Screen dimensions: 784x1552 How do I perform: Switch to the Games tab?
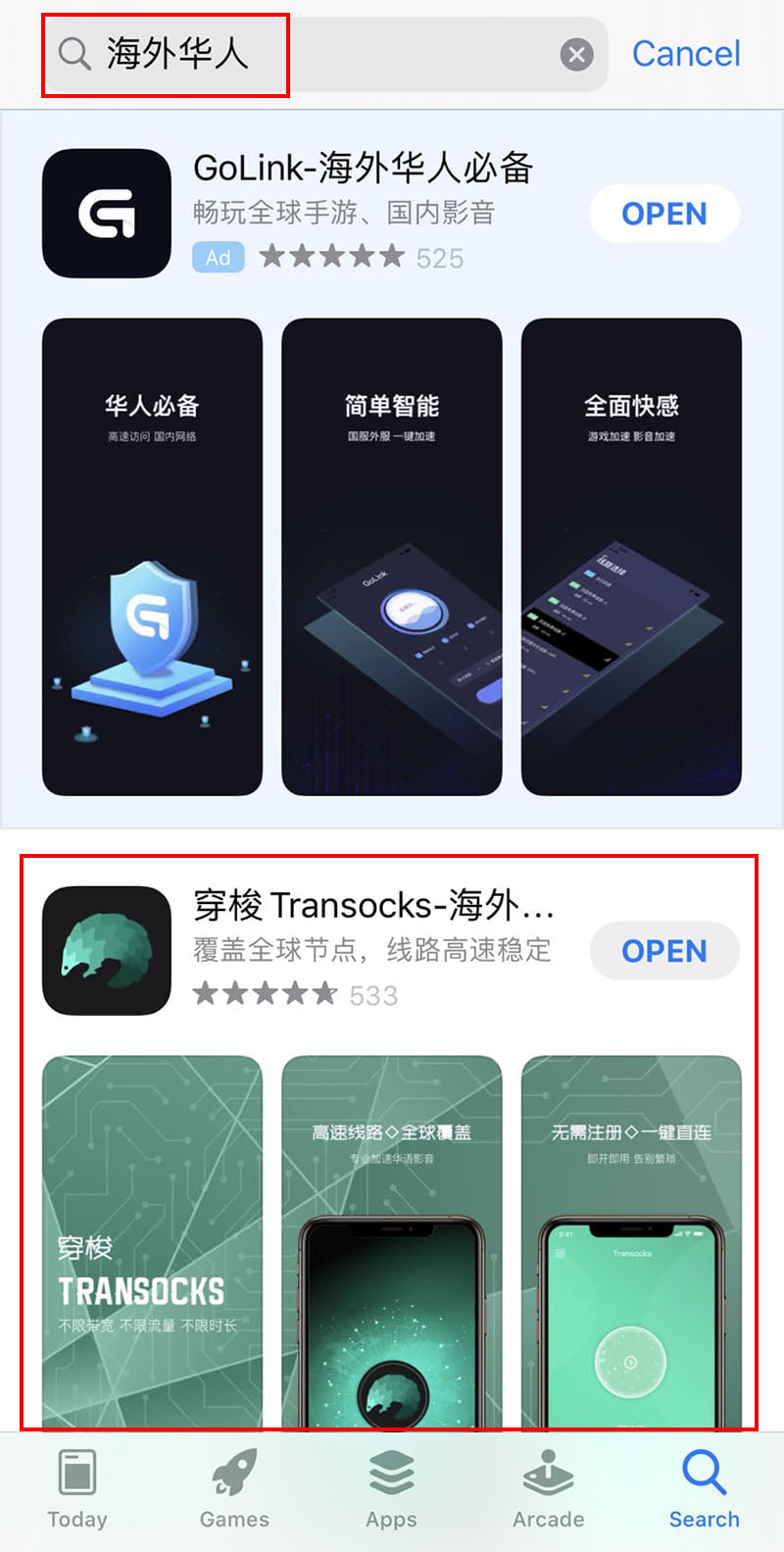[234, 1490]
